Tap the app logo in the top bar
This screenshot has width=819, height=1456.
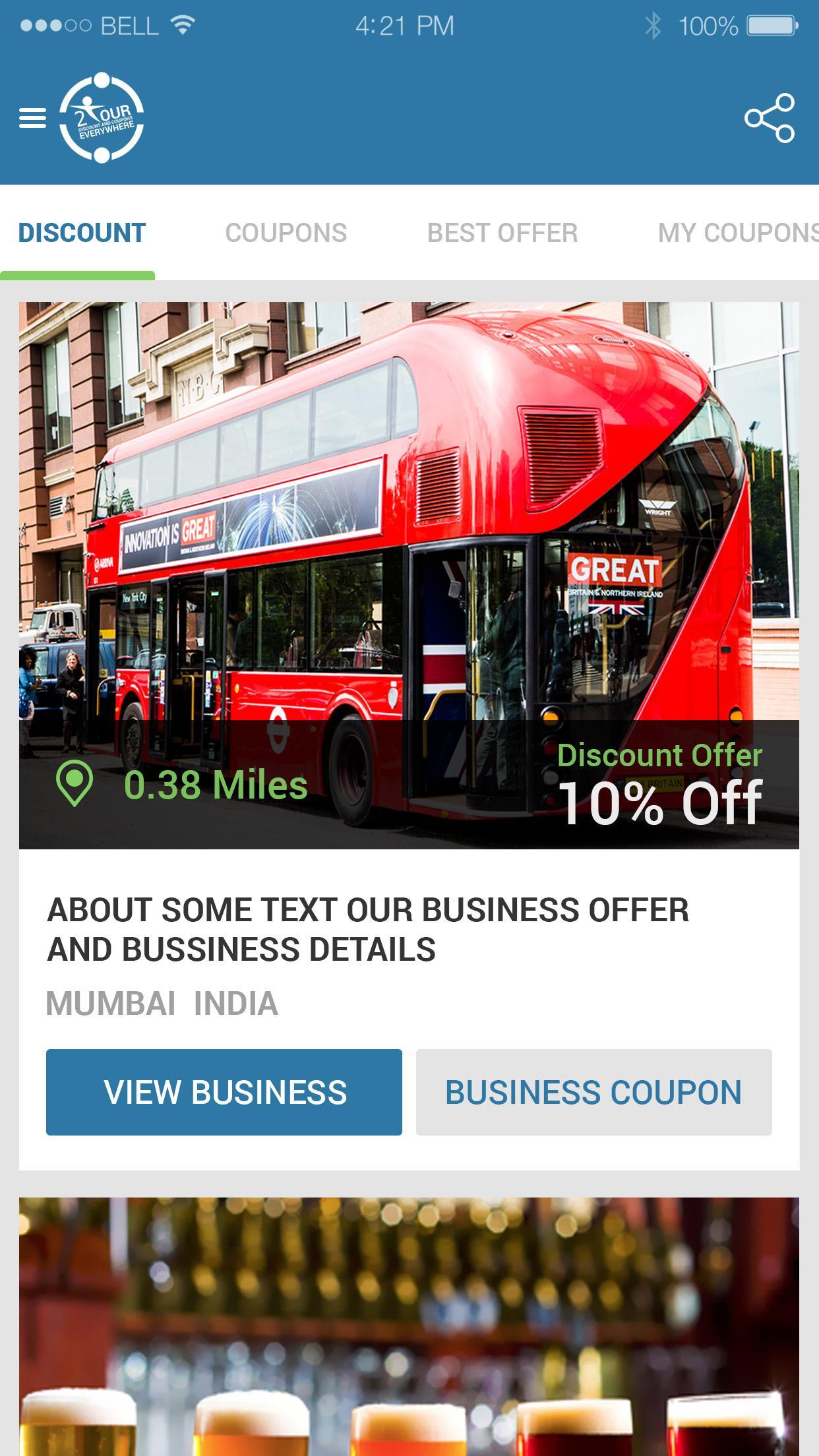point(102,119)
